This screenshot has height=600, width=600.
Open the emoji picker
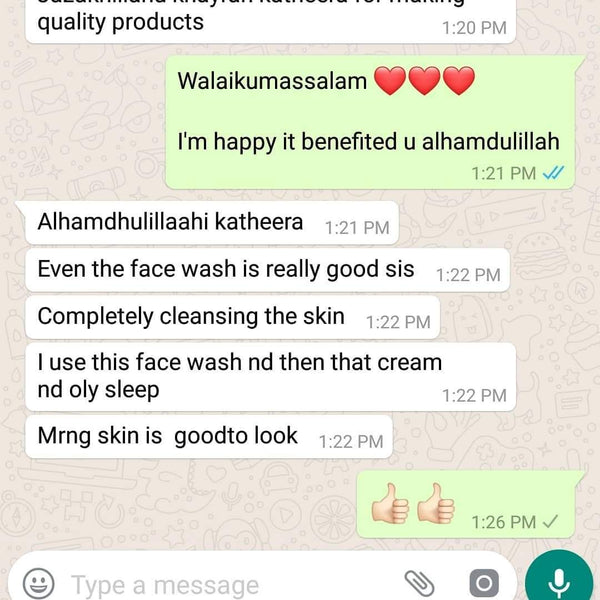(38, 583)
